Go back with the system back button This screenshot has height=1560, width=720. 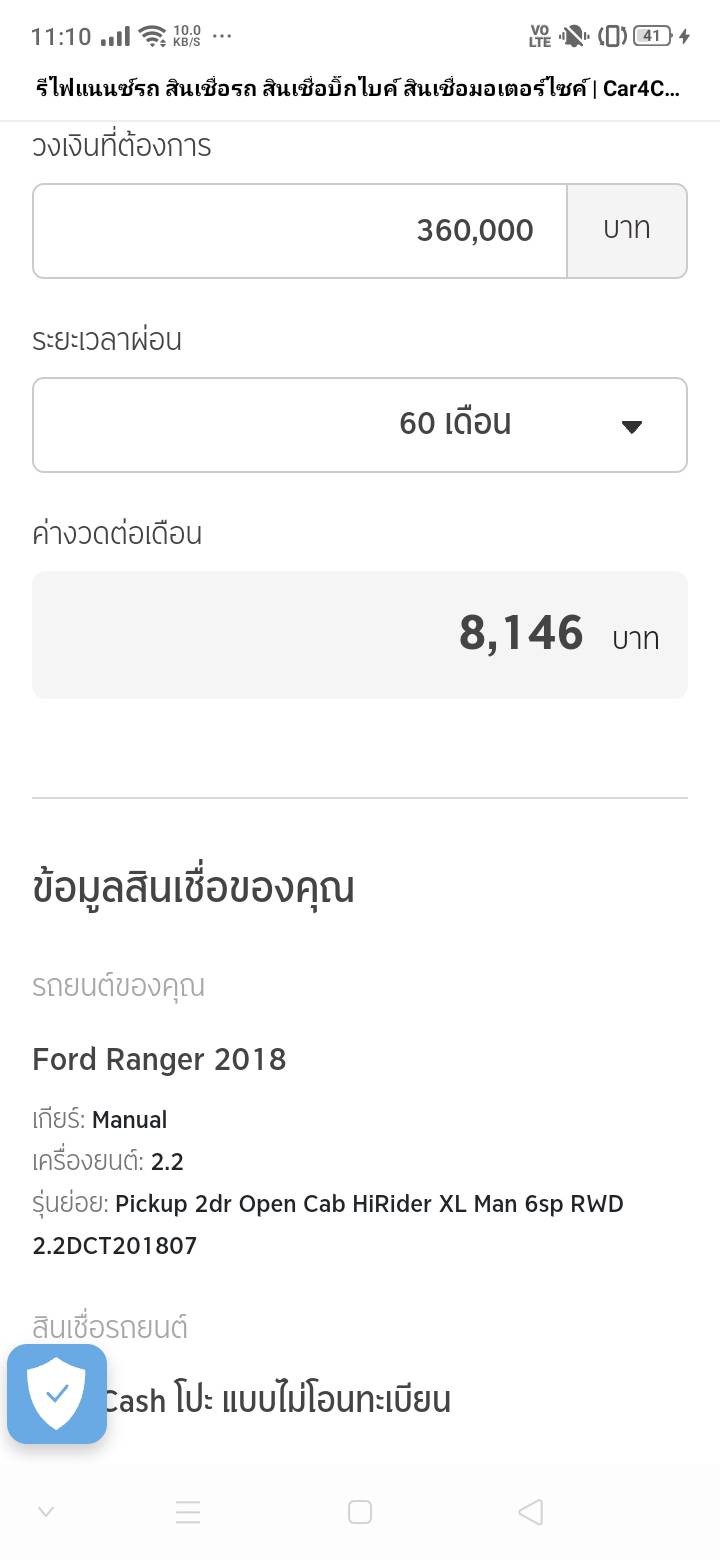coord(531,1512)
